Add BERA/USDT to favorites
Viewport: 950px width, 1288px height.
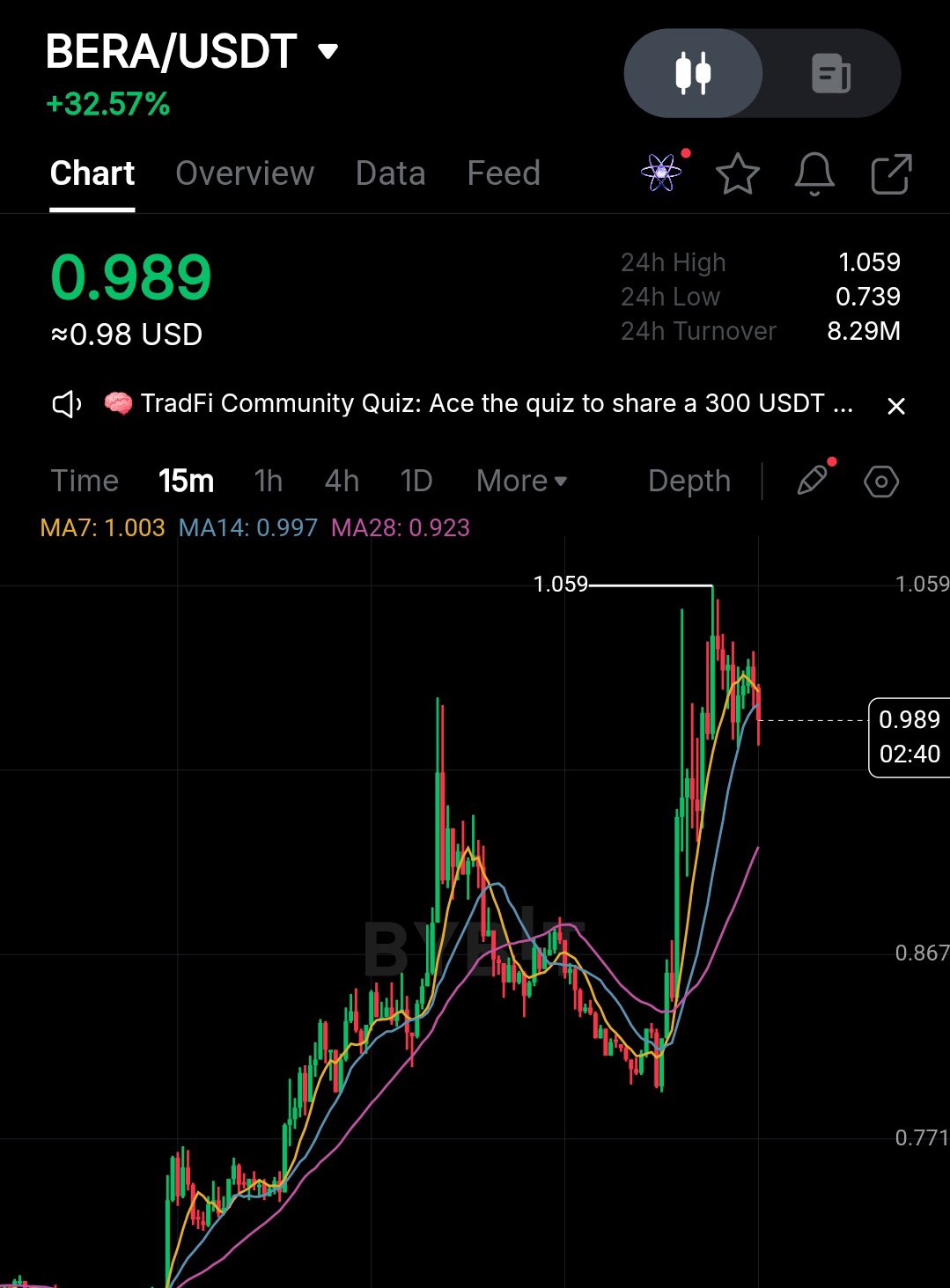pyautogui.click(x=737, y=173)
